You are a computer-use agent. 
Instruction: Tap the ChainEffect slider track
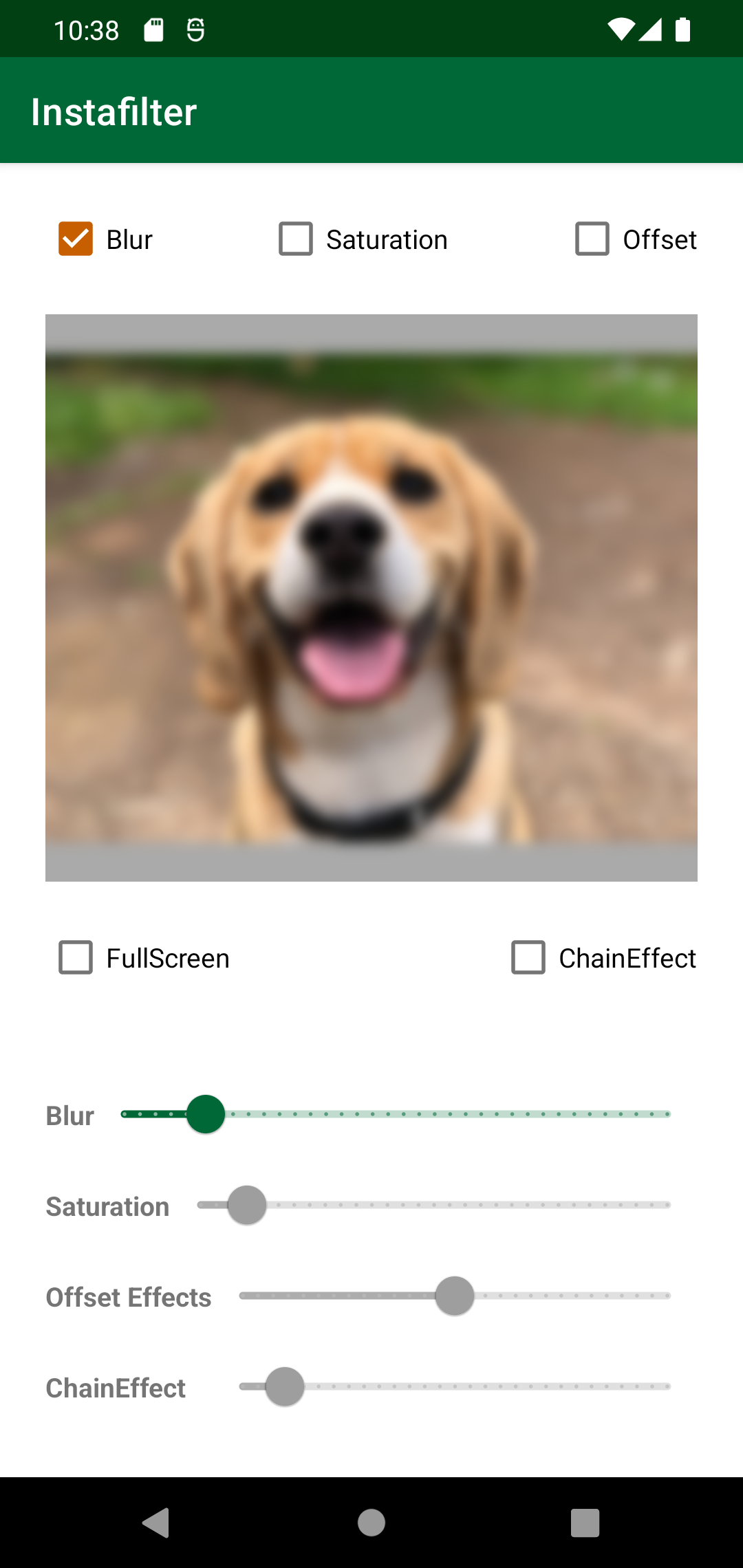pos(455,1386)
